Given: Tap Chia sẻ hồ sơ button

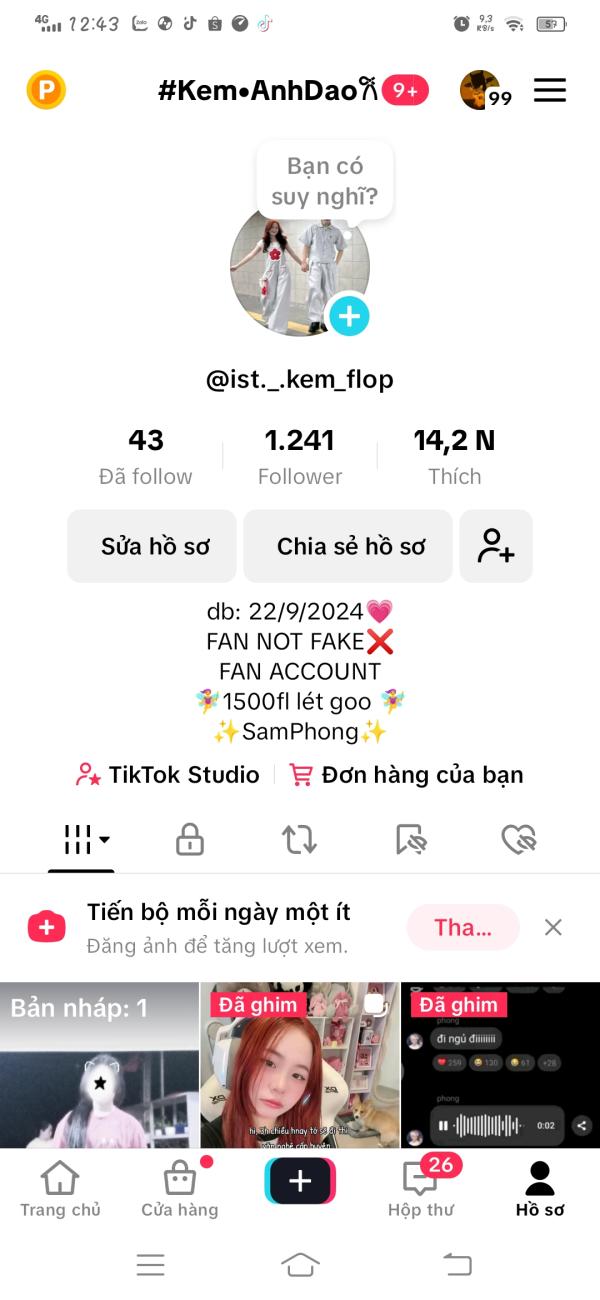Looking at the screenshot, I should coord(349,547).
